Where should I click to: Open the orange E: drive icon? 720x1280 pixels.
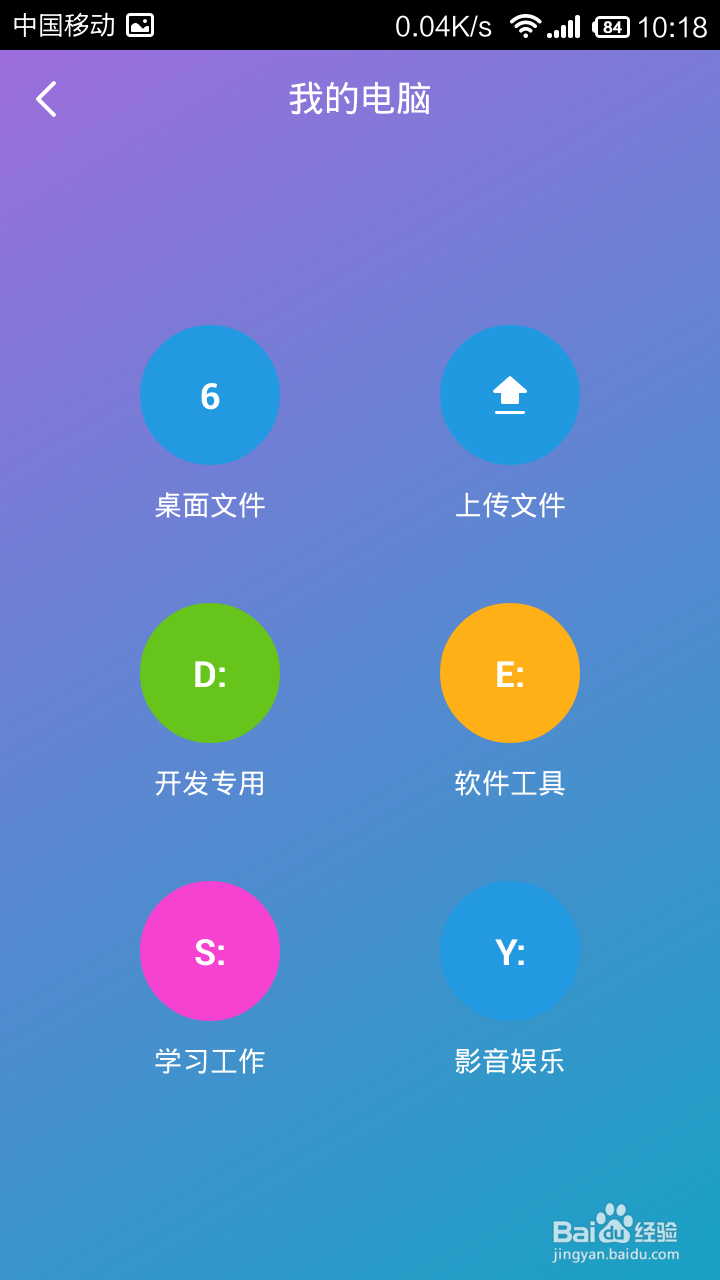[x=510, y=672]
